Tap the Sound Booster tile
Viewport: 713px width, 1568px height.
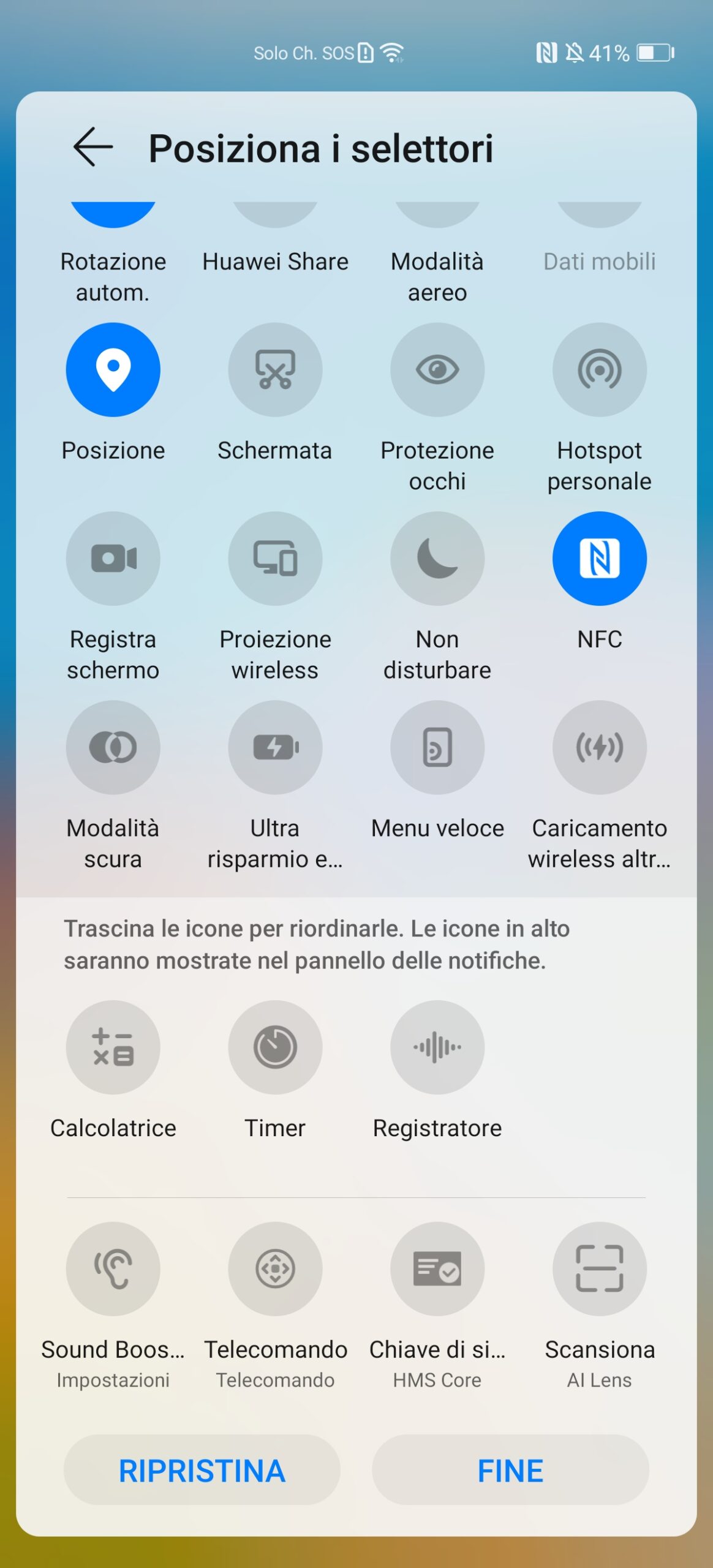(x=113, y=1269)
